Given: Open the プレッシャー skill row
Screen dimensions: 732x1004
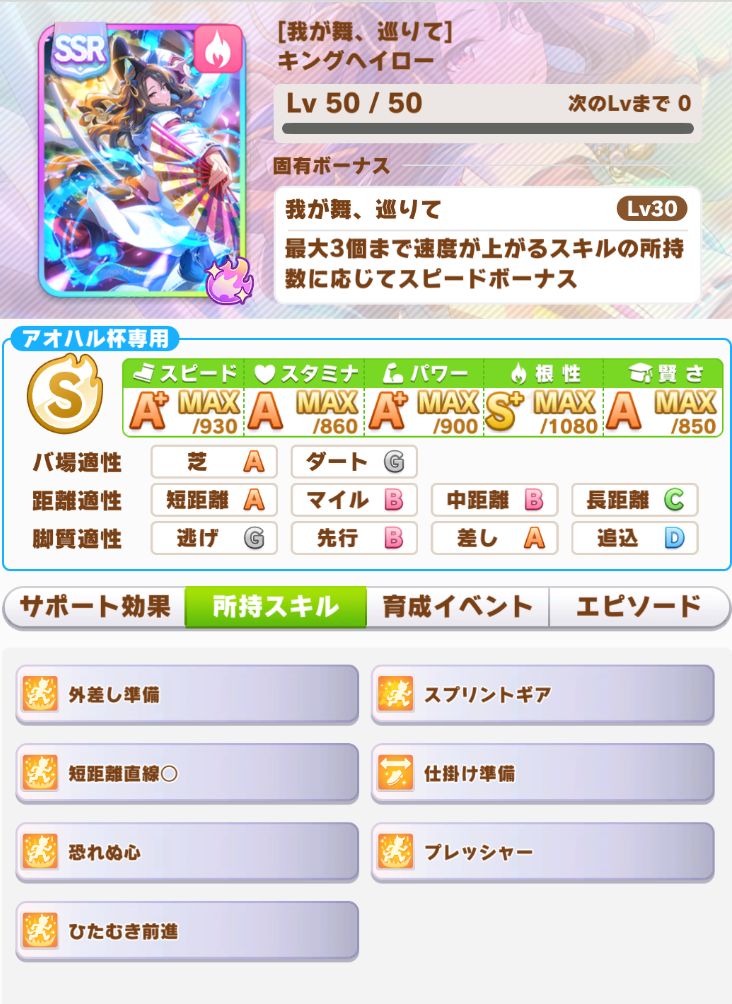Looking at the screenshot, I should 543,852.
